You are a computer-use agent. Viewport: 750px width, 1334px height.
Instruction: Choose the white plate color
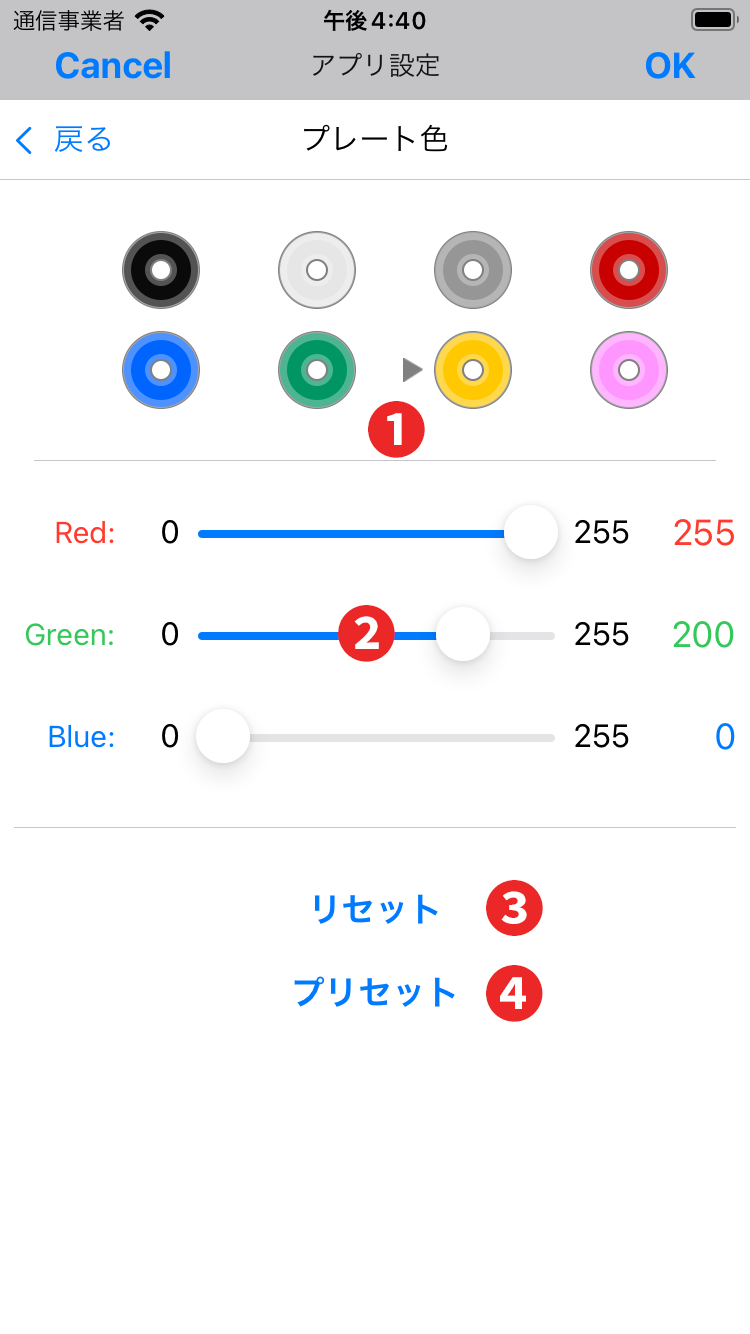(x=317, y=270)
